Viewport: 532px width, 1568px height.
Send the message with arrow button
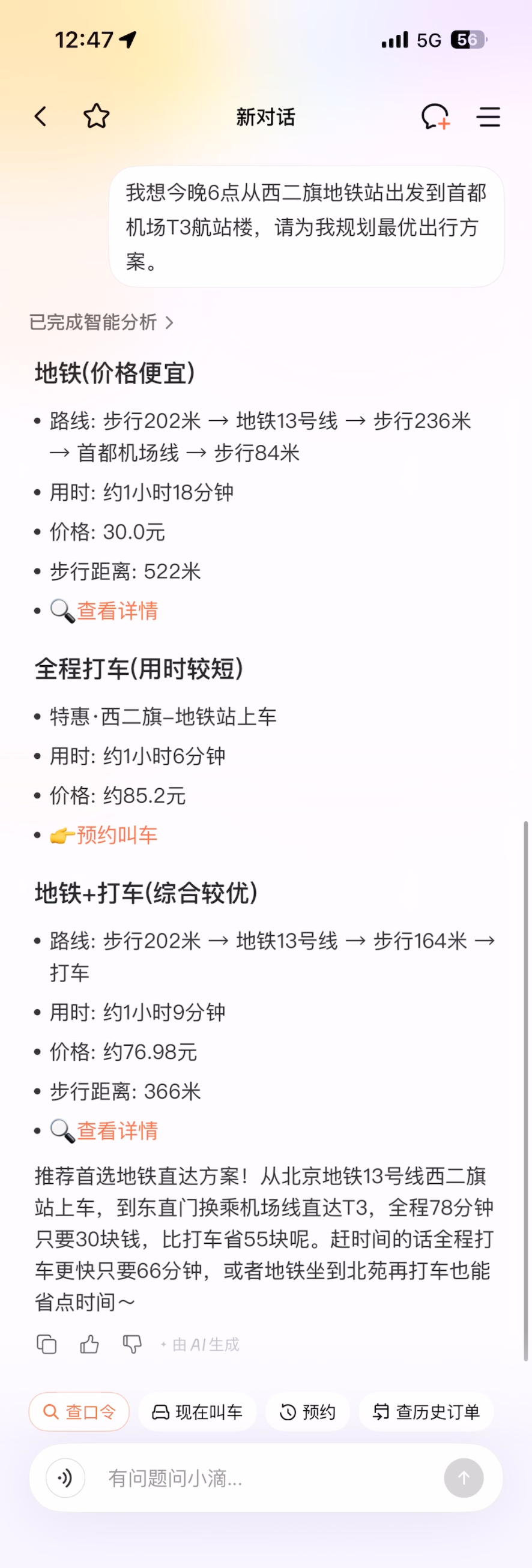pyautogui.click(x=463, y=1477)
